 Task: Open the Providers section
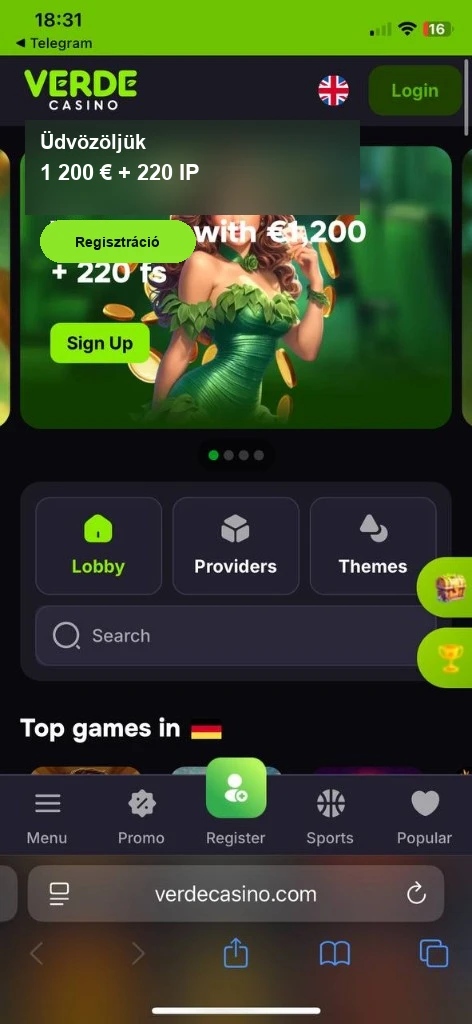(x=236, y=546)
